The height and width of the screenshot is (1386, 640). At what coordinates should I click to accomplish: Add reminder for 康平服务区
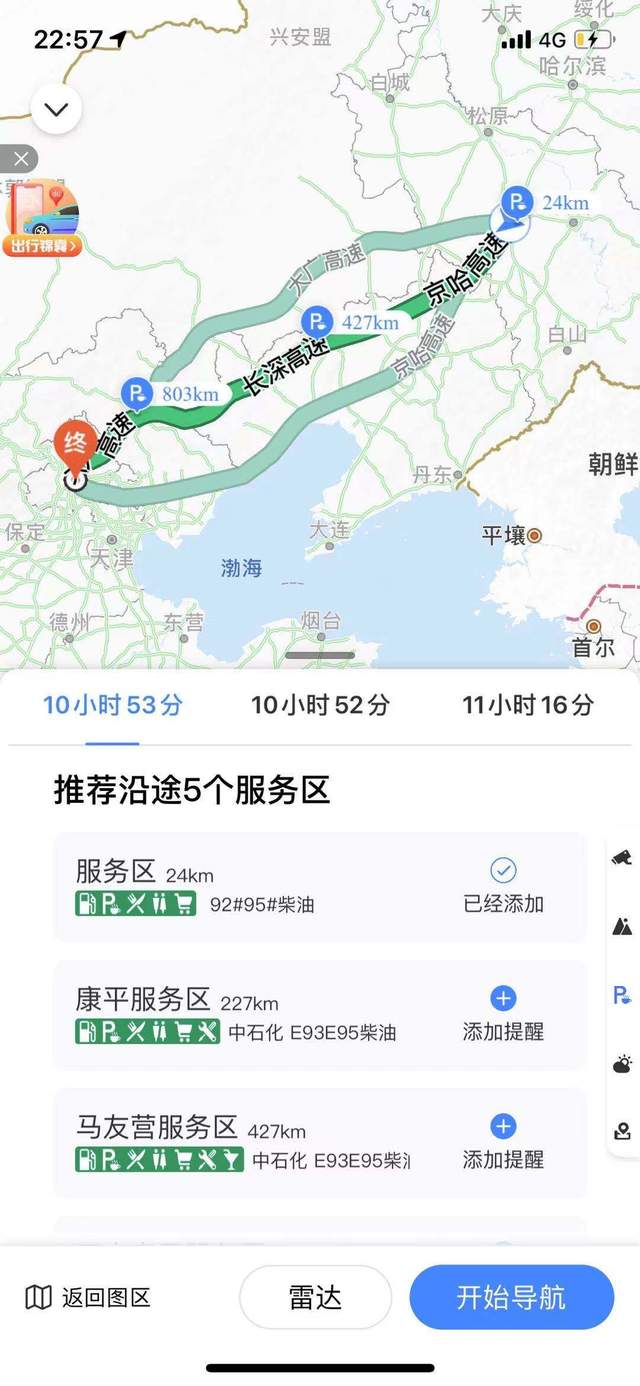[503, 1013]
